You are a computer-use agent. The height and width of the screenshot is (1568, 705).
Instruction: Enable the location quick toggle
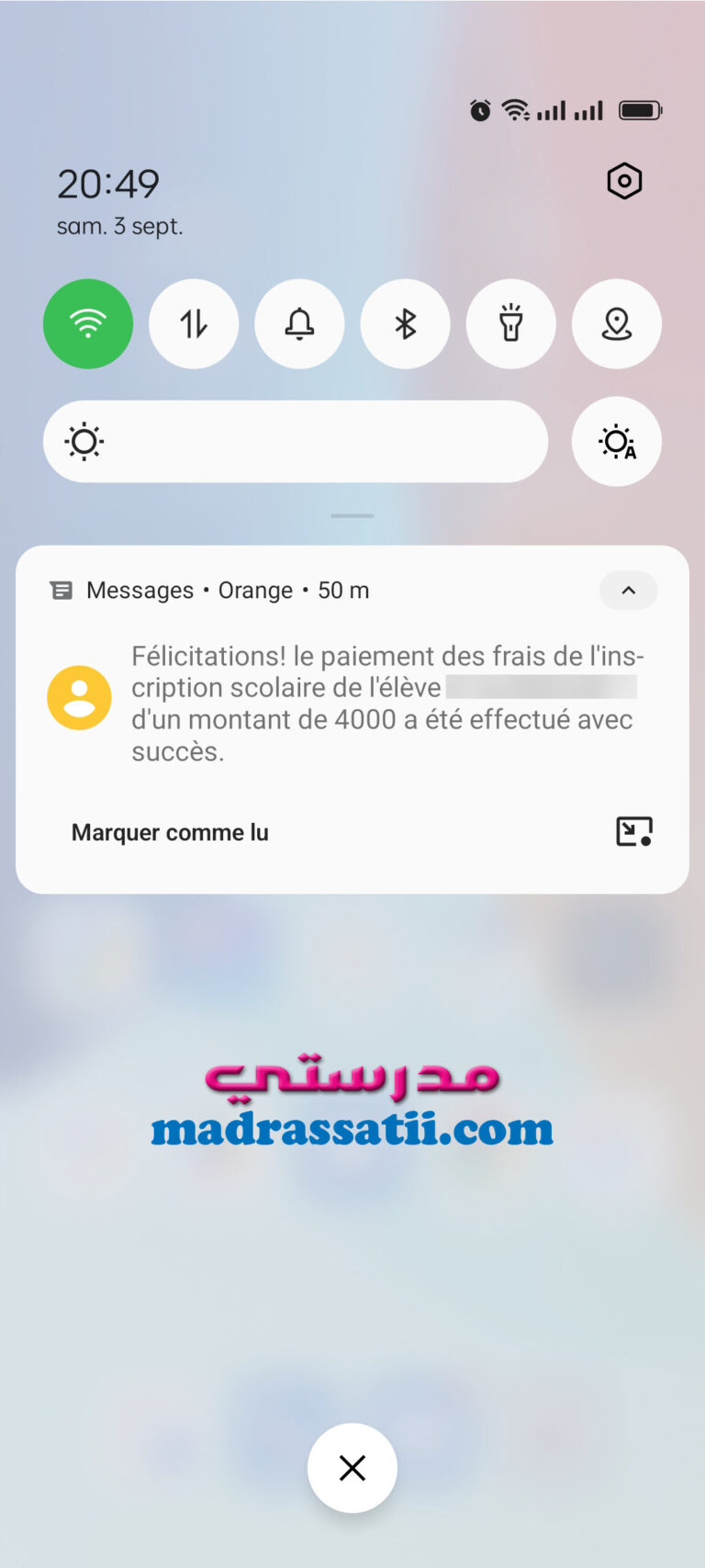pos(616,323)
